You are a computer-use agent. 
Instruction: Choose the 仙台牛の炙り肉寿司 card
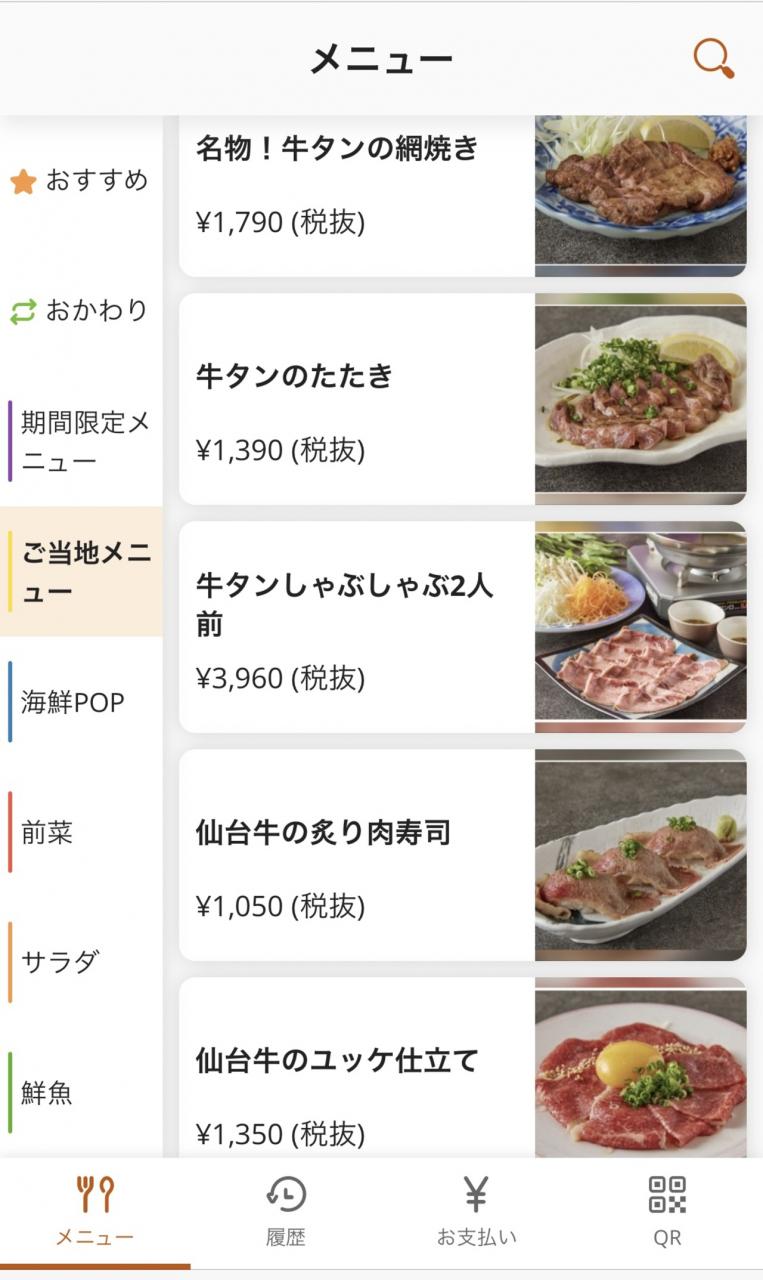pos(460,855)
